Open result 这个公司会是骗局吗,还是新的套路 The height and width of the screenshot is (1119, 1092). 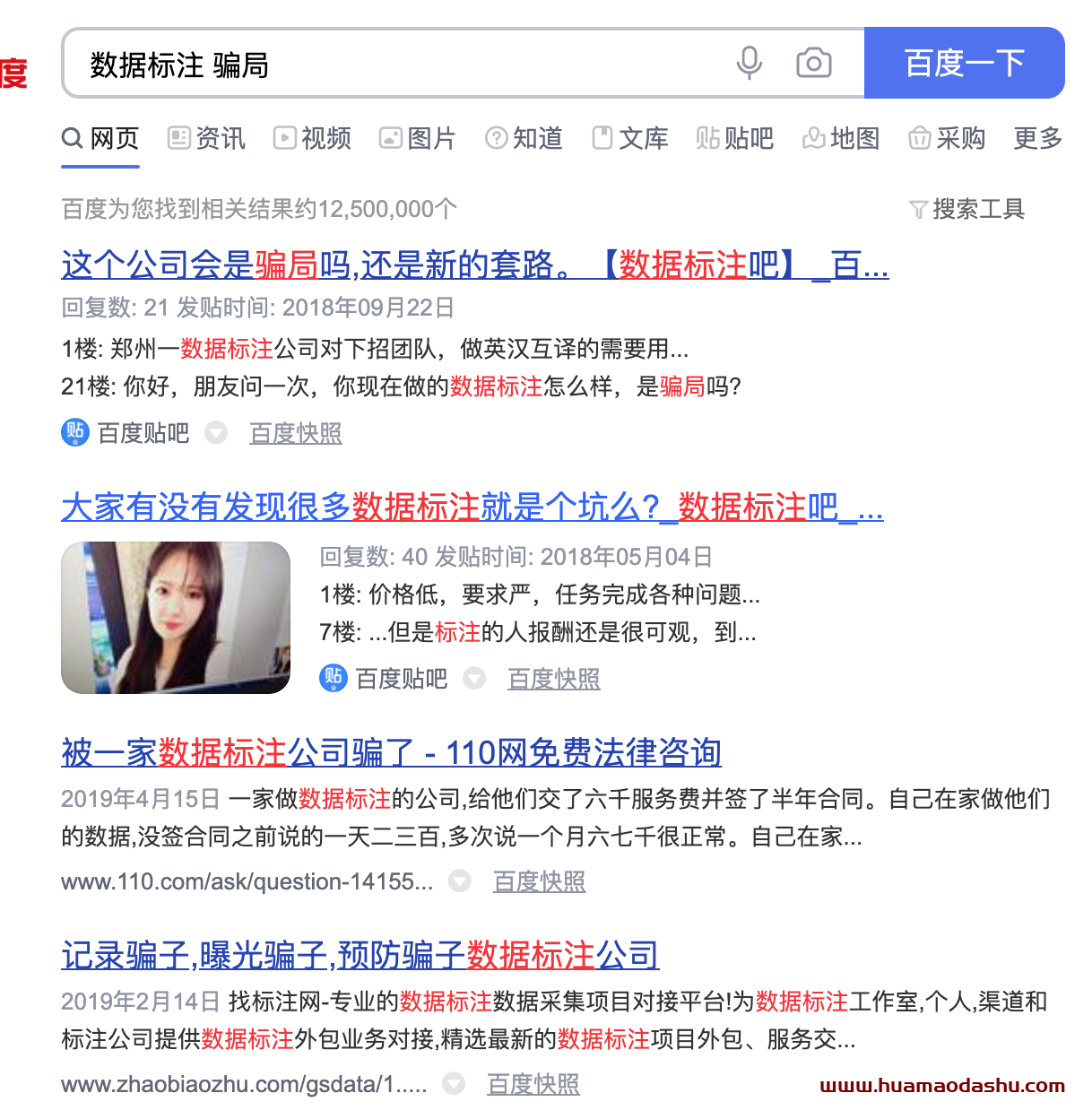(x=474, y=265)
